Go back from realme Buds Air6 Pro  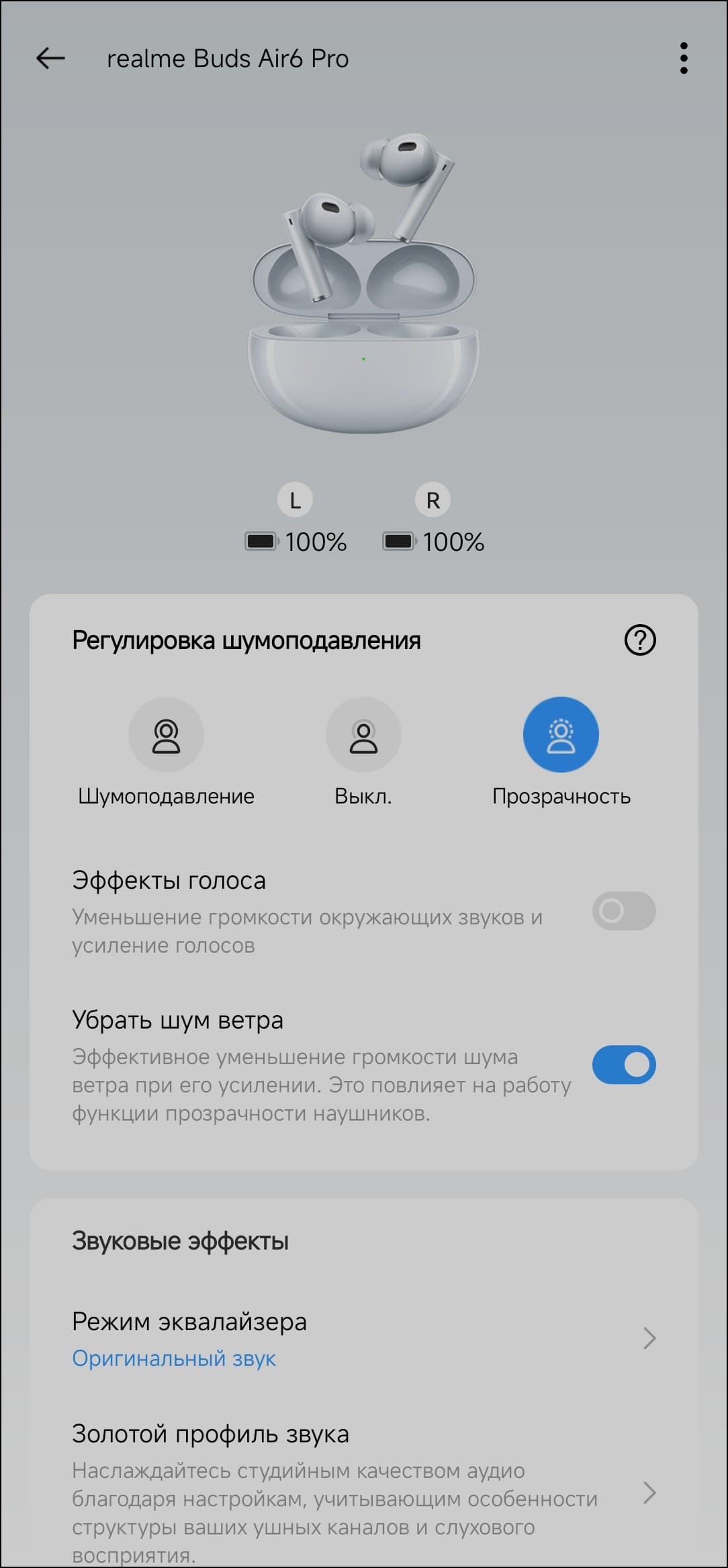[x=50, y=58]
